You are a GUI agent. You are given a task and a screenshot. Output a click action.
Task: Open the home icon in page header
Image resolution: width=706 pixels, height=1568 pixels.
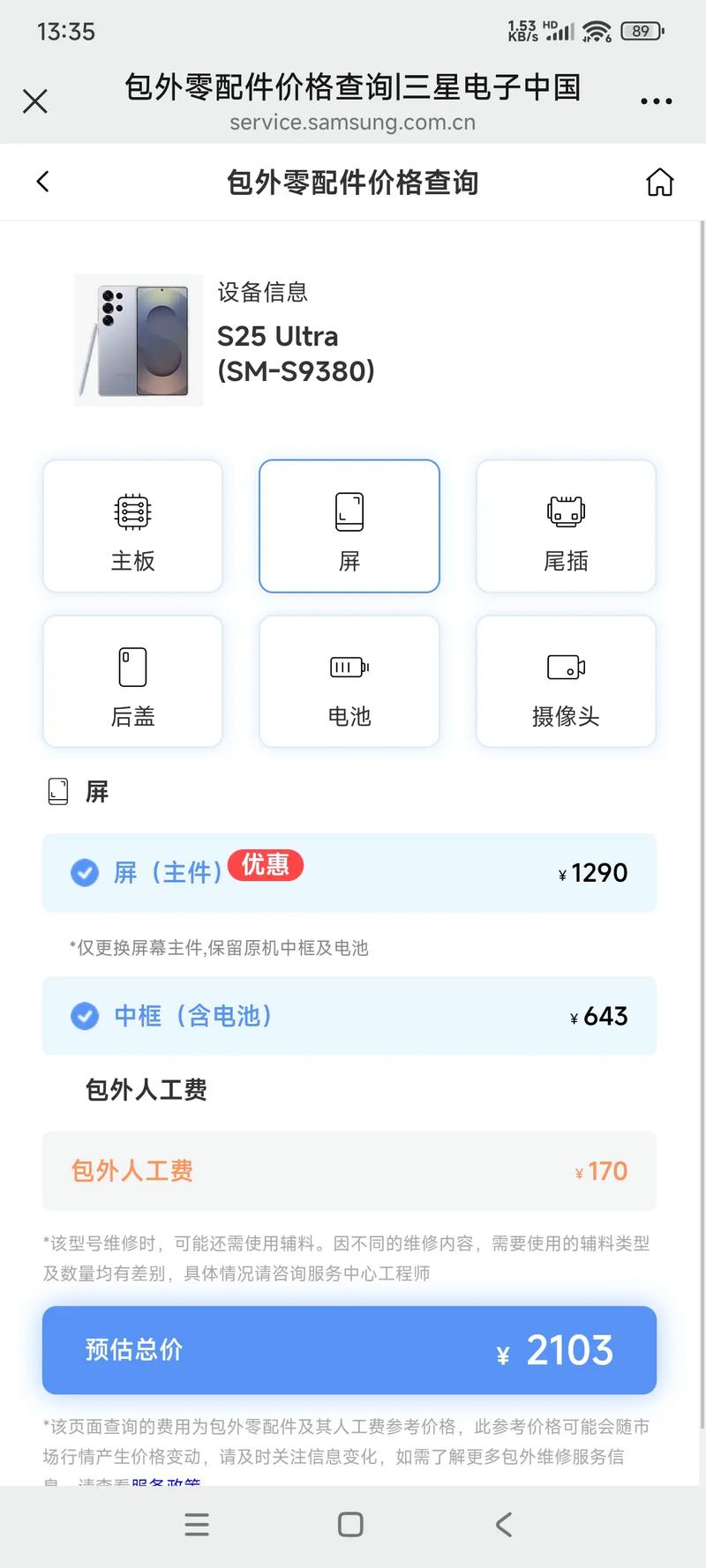click(659, 182)
